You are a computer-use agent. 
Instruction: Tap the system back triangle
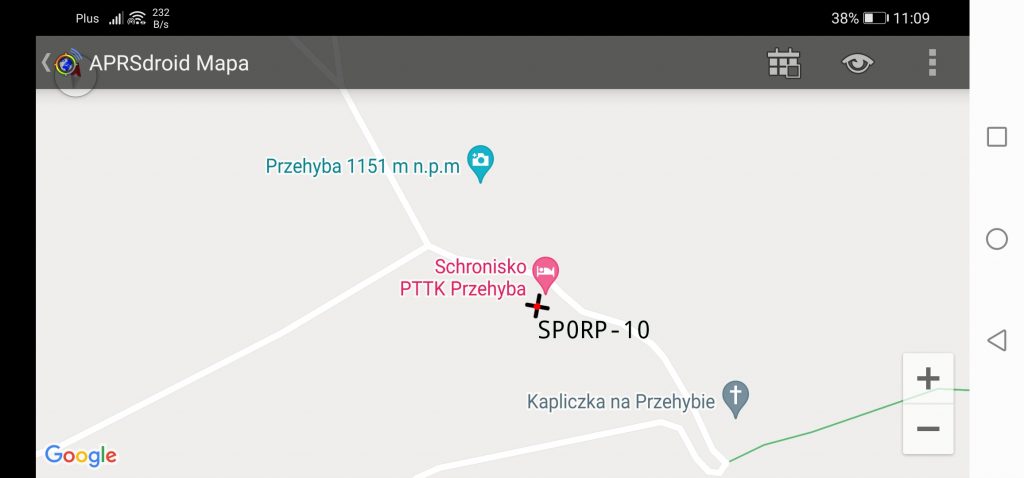coord(996,340)
